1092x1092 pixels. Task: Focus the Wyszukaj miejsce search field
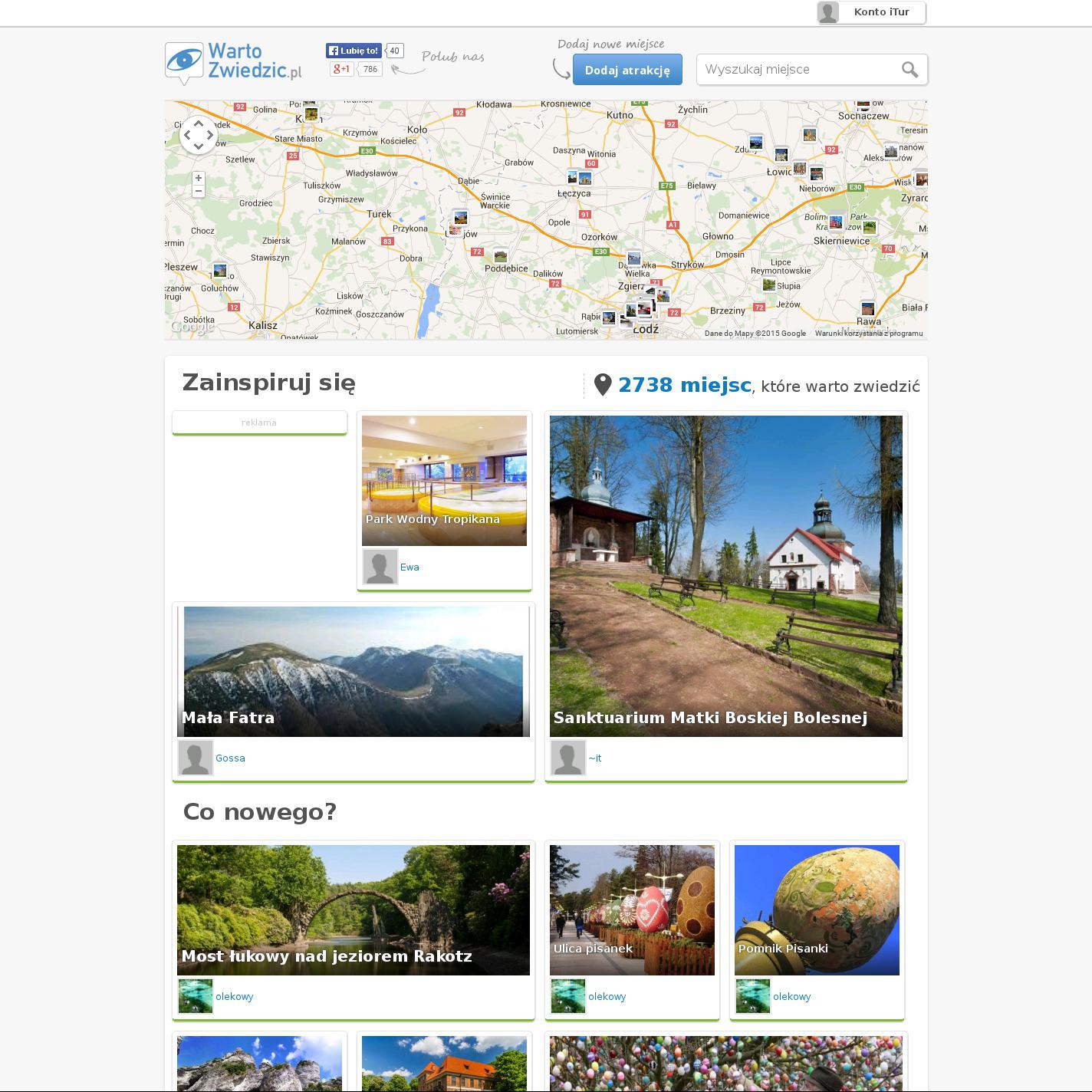pyautogui.click(x=798, y=69)
